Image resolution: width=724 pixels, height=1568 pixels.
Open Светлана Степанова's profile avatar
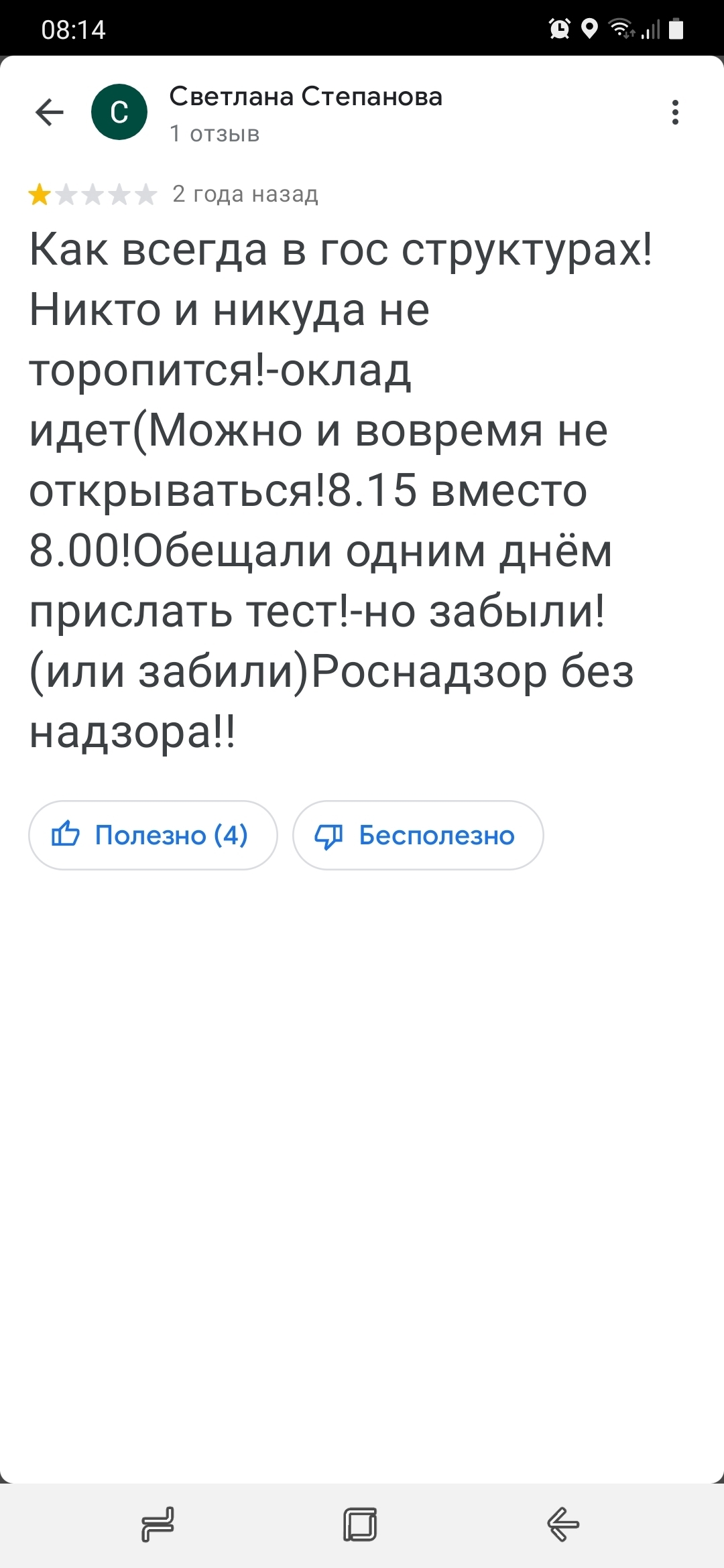[x=119, y=112]
